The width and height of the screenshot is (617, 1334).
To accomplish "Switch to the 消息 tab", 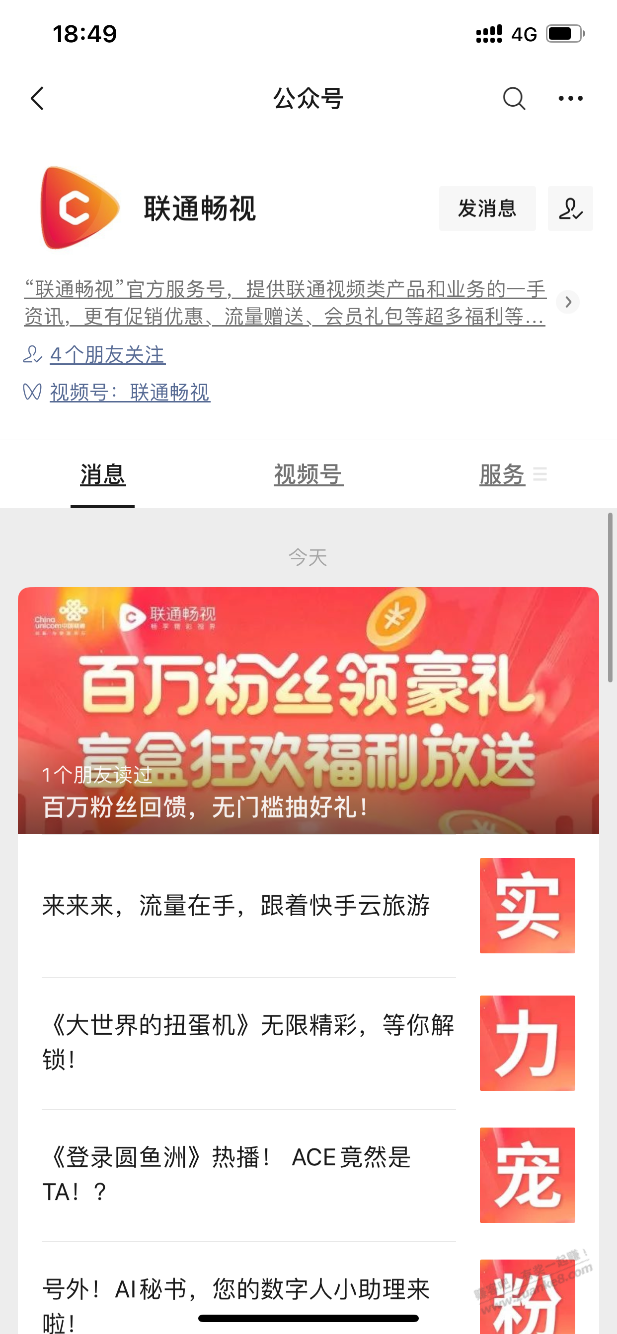I will 103,475.
